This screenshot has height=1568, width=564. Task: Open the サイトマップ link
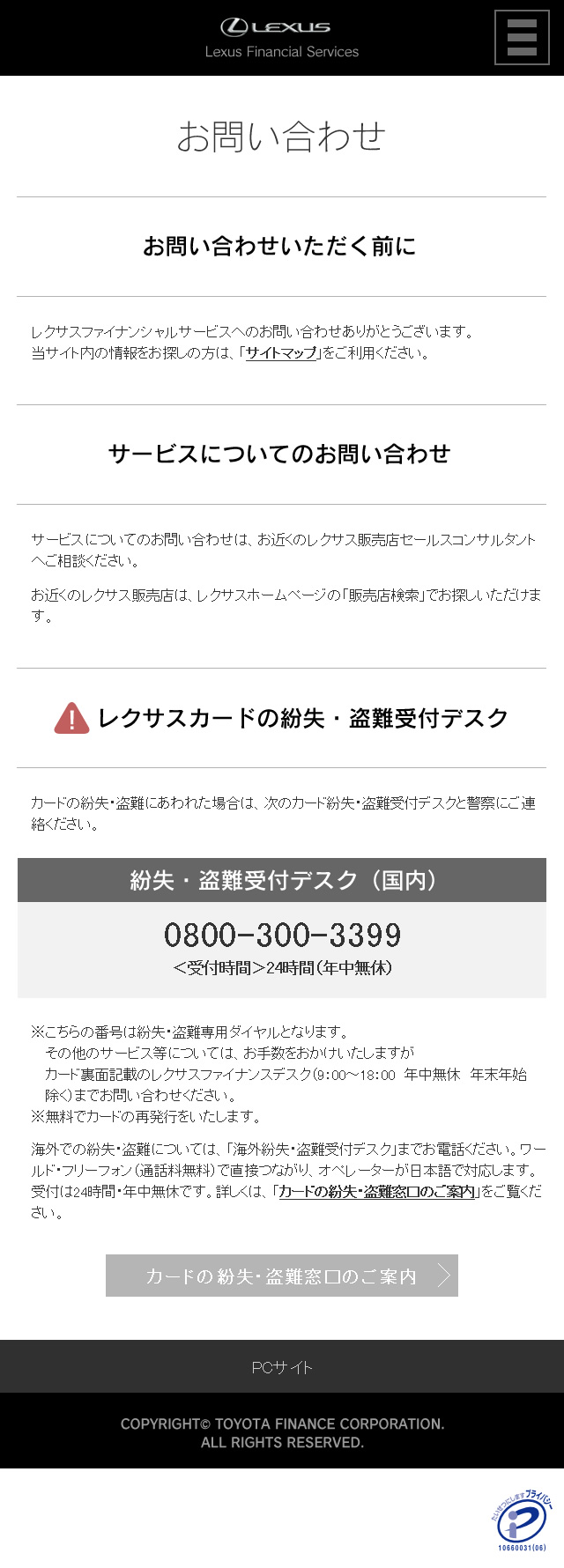pyautogui.click(x=281, y=353)
